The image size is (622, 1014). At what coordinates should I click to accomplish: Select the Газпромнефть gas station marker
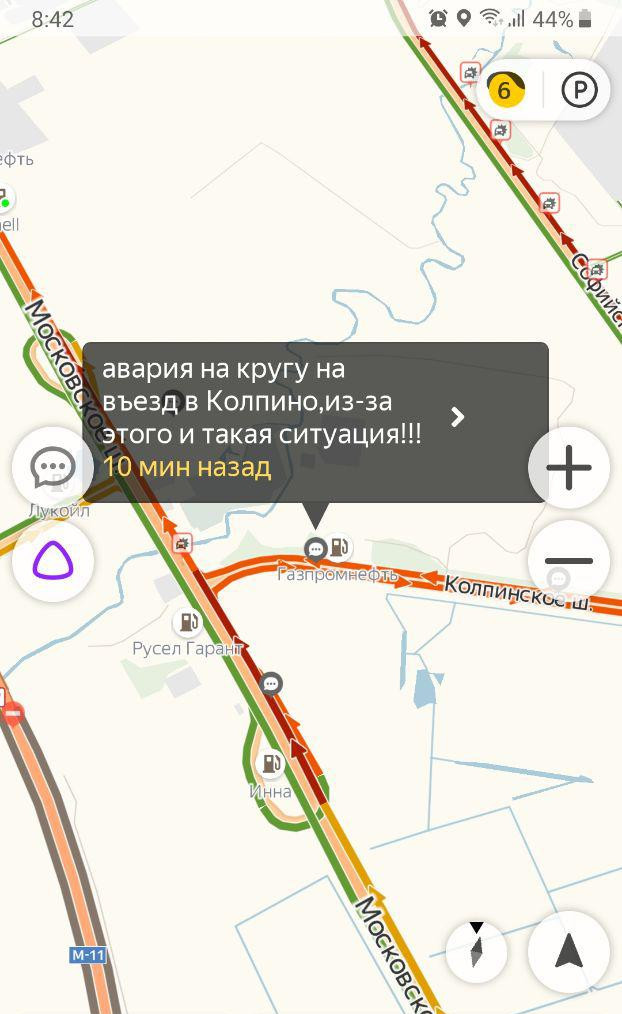[x=340, y=547]
